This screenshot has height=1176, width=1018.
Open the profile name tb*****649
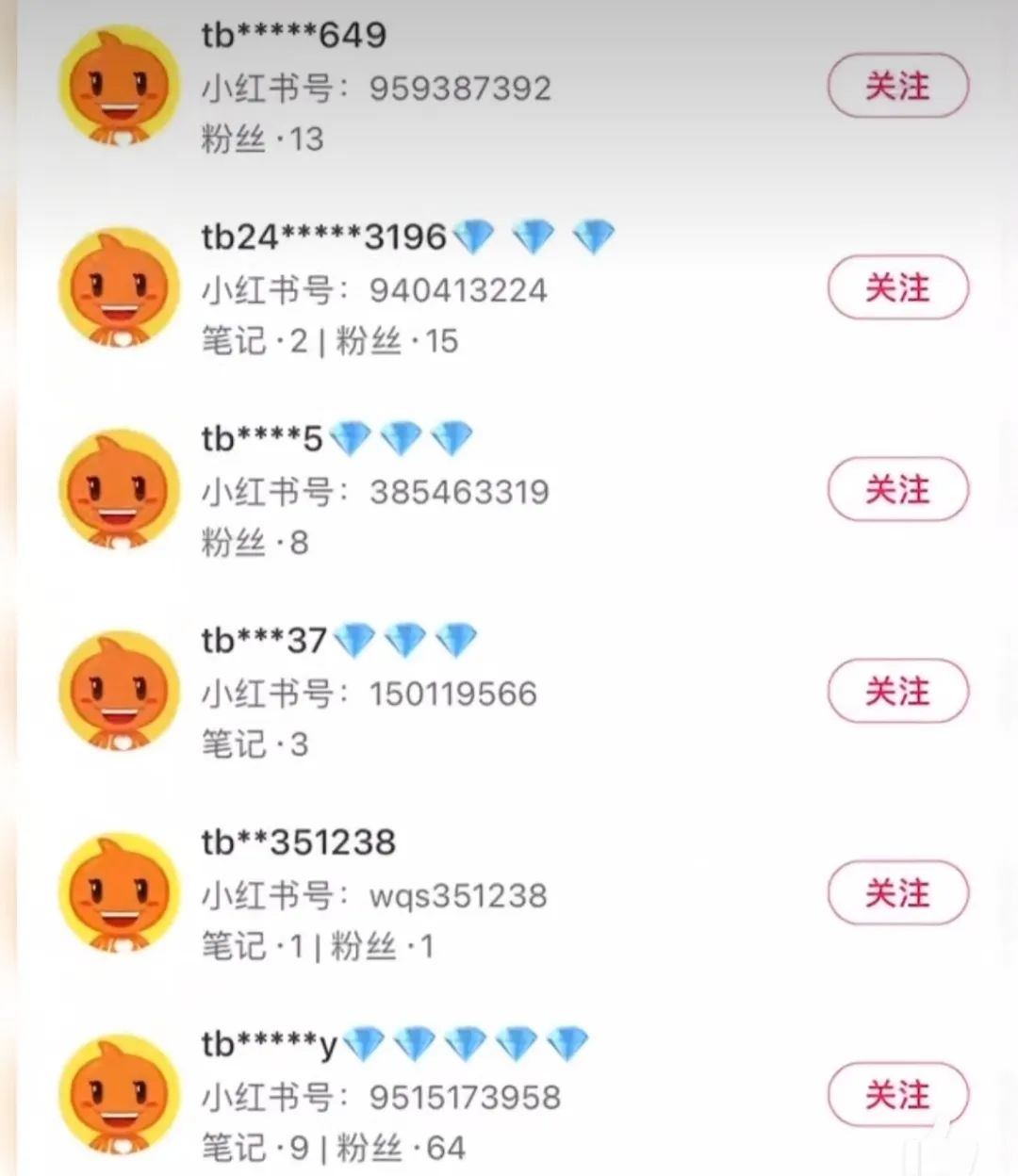[x=292, y=35]
